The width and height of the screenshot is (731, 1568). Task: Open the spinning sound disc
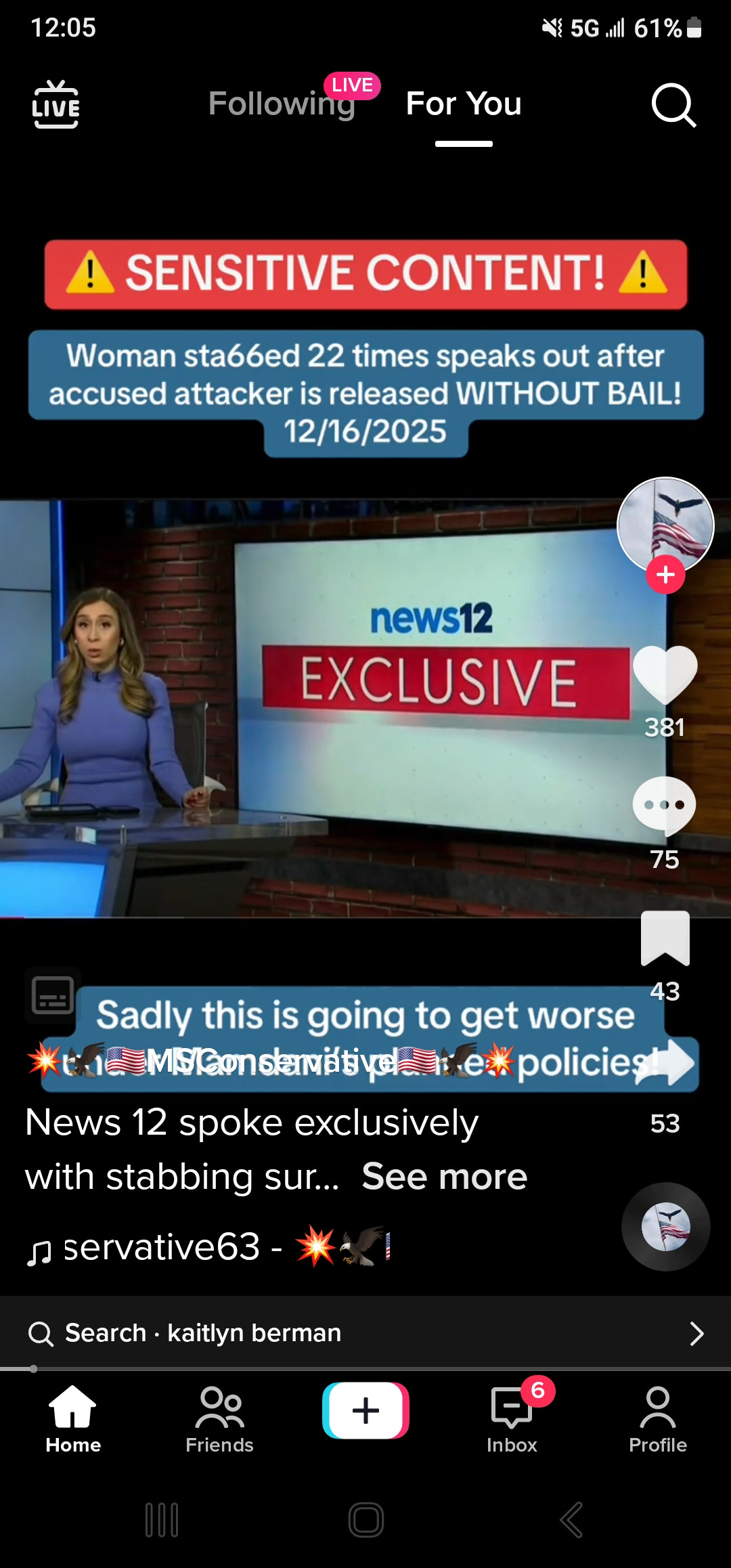pos(665,1226)
